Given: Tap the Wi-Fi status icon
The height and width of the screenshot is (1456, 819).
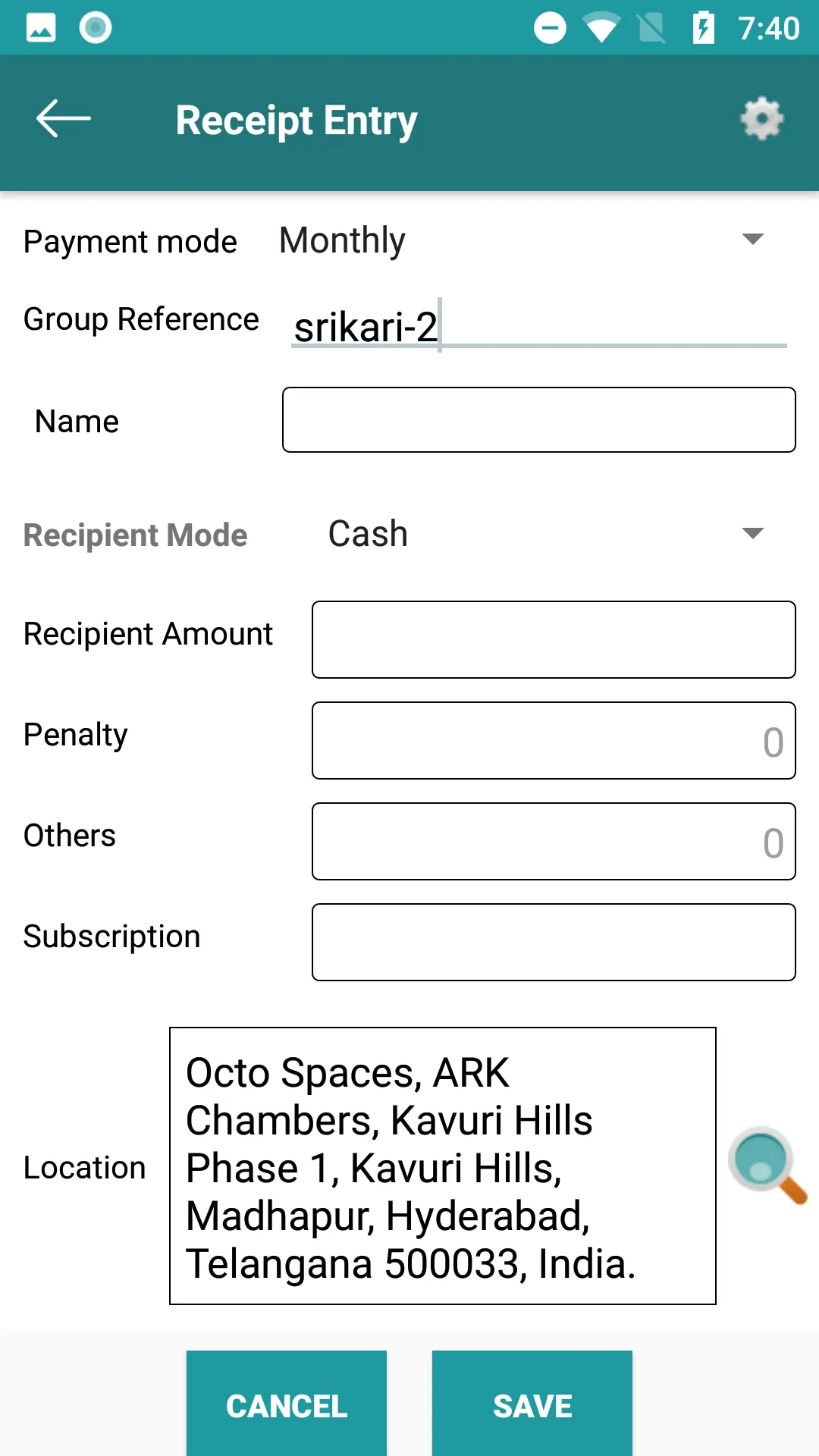Looking at the screenshot, I should pyautogui.click(x=600, y=27).
